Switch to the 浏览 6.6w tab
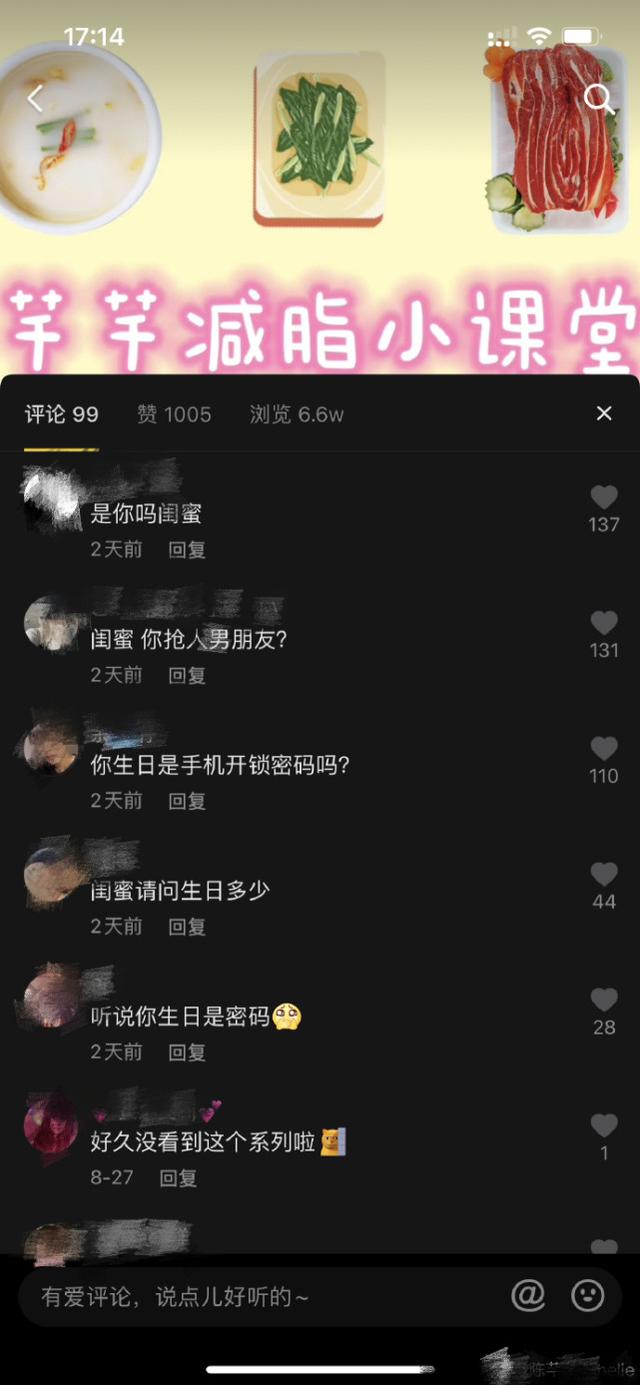The width and height of the screenshot is (640, 1385). pos(296,415)
